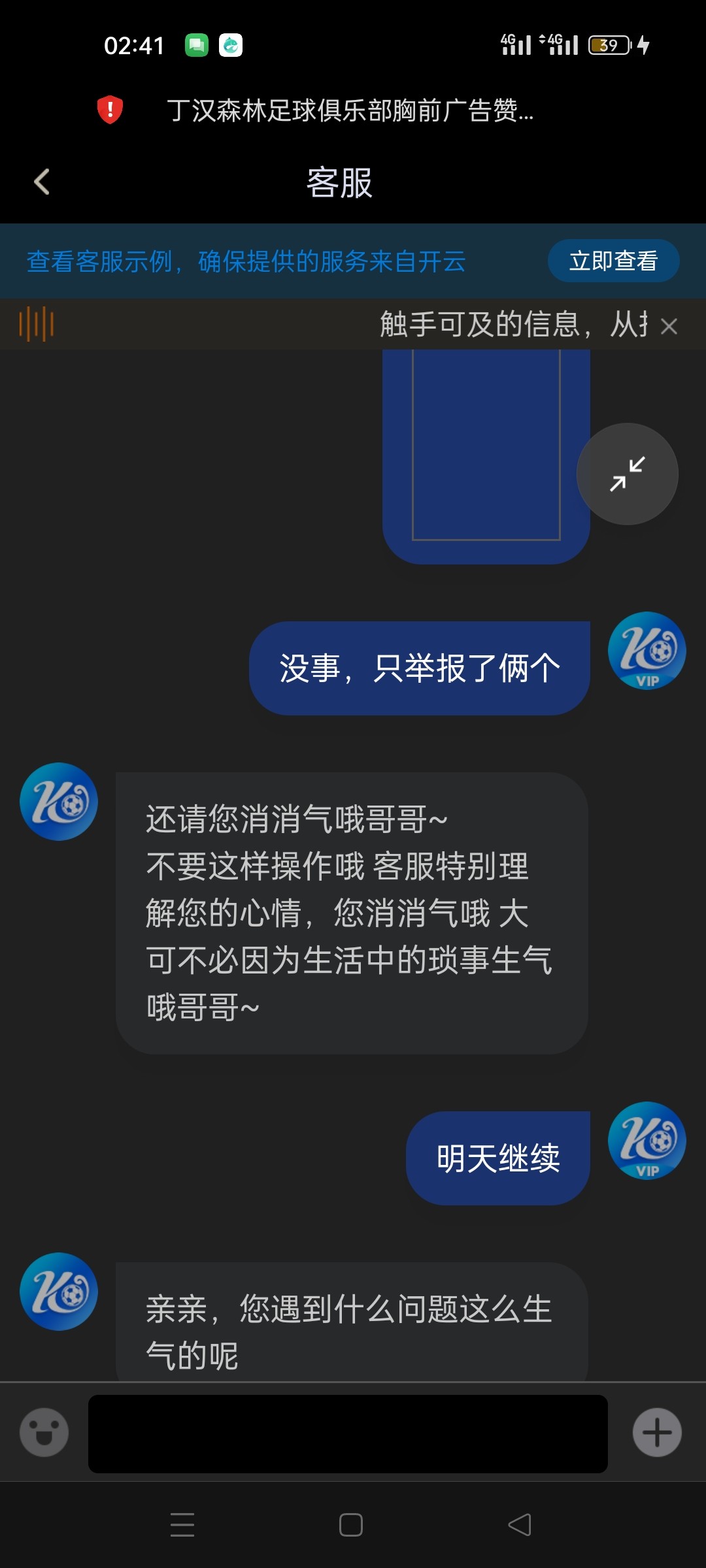Tap the orange audio waveform icon on the banner
This screenshot has height=1568, width=706.
tap(37, 323)
